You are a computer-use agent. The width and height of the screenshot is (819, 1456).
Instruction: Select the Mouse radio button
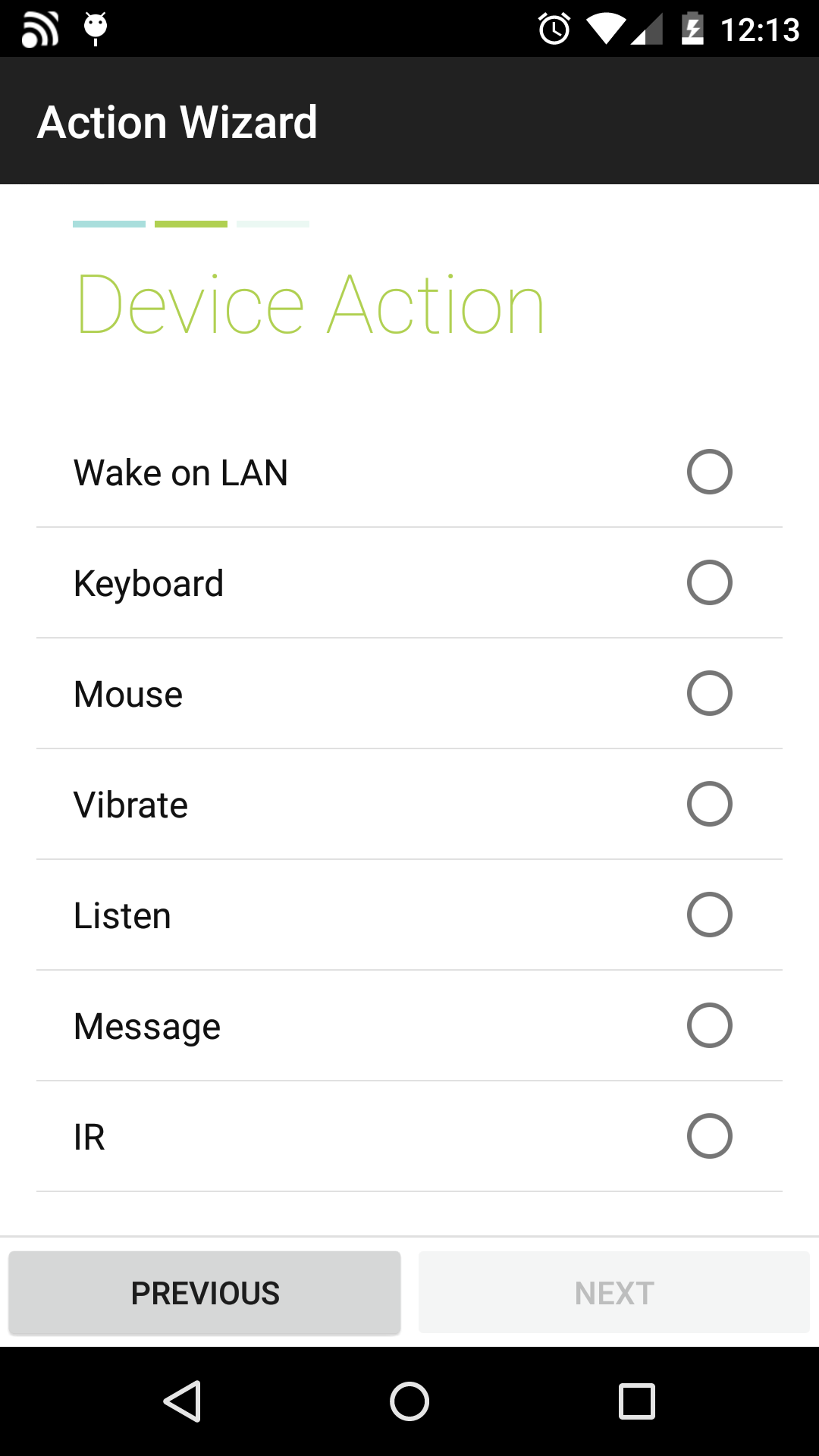point(709,693)
